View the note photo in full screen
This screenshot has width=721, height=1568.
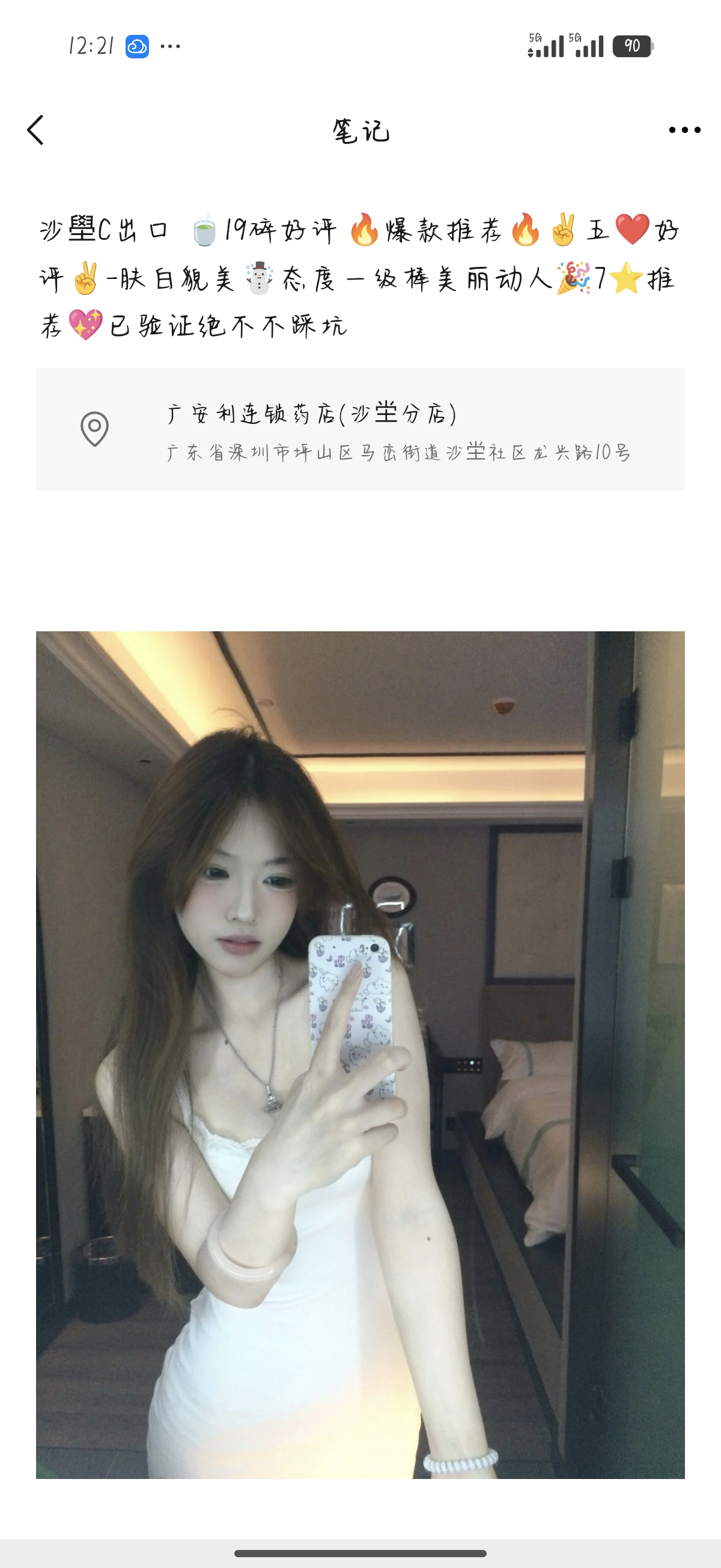(x=360, y=1055)
